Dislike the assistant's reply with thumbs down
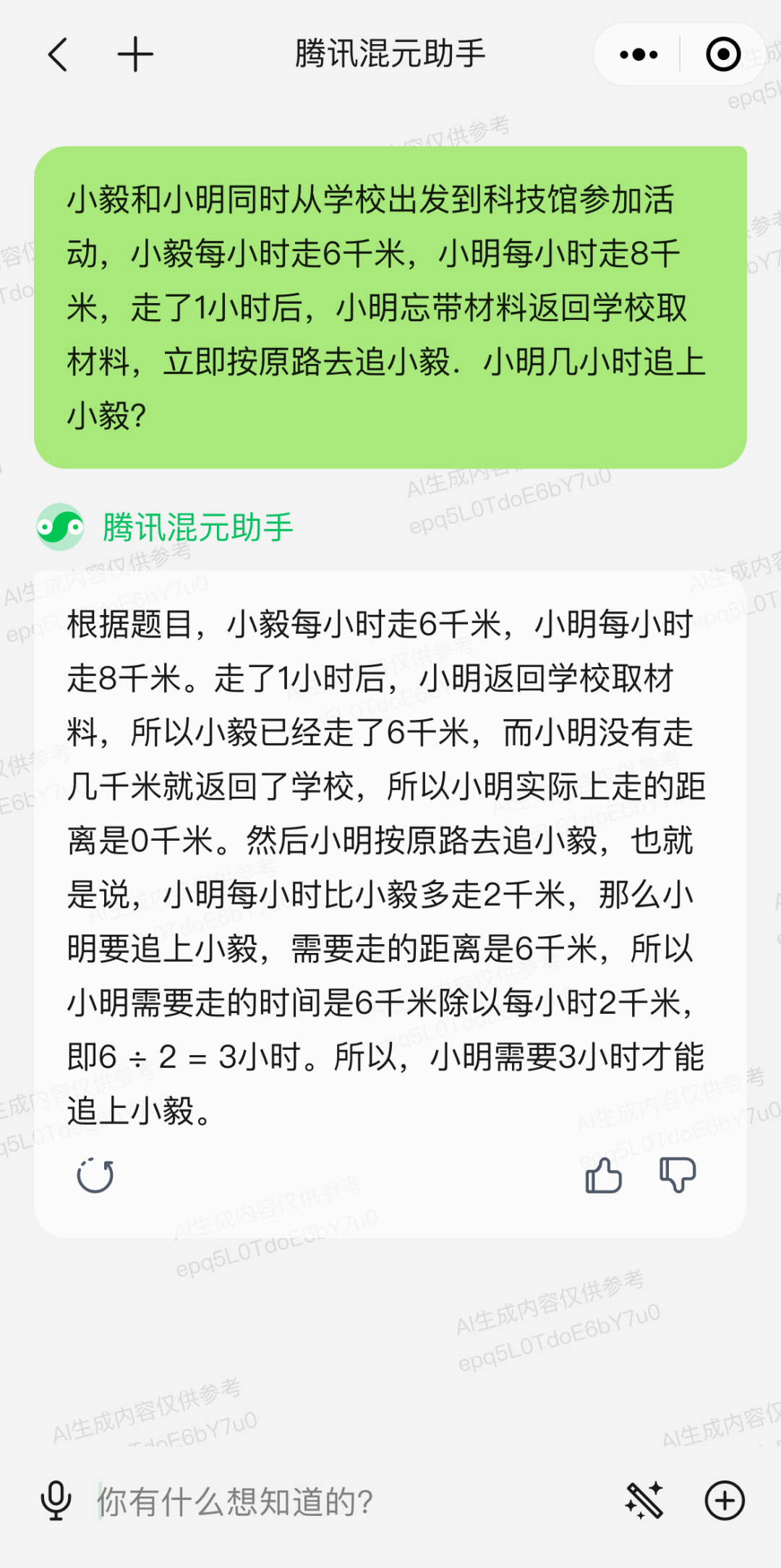The image size is (781, 1568). (678, 1175)
